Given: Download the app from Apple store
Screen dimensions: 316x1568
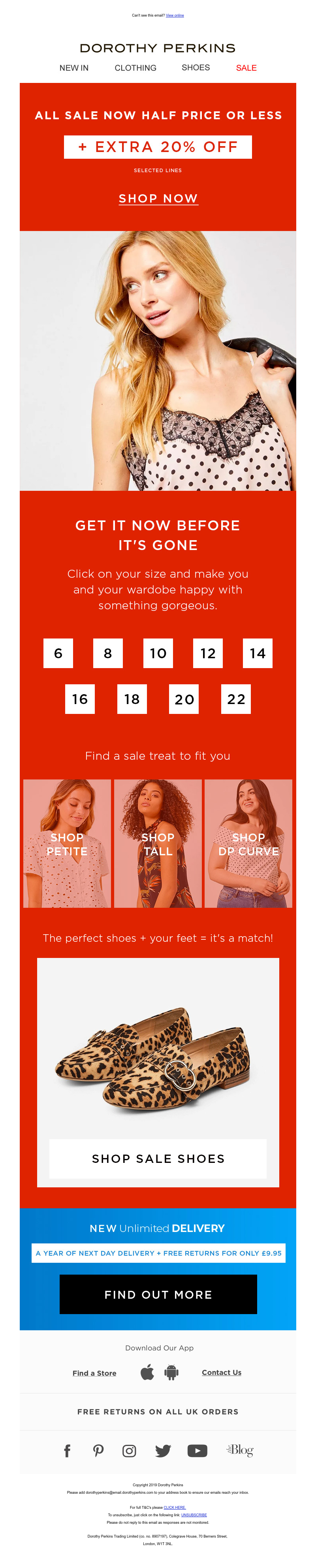Looking at the screenshot, I should click(147, 1372).
